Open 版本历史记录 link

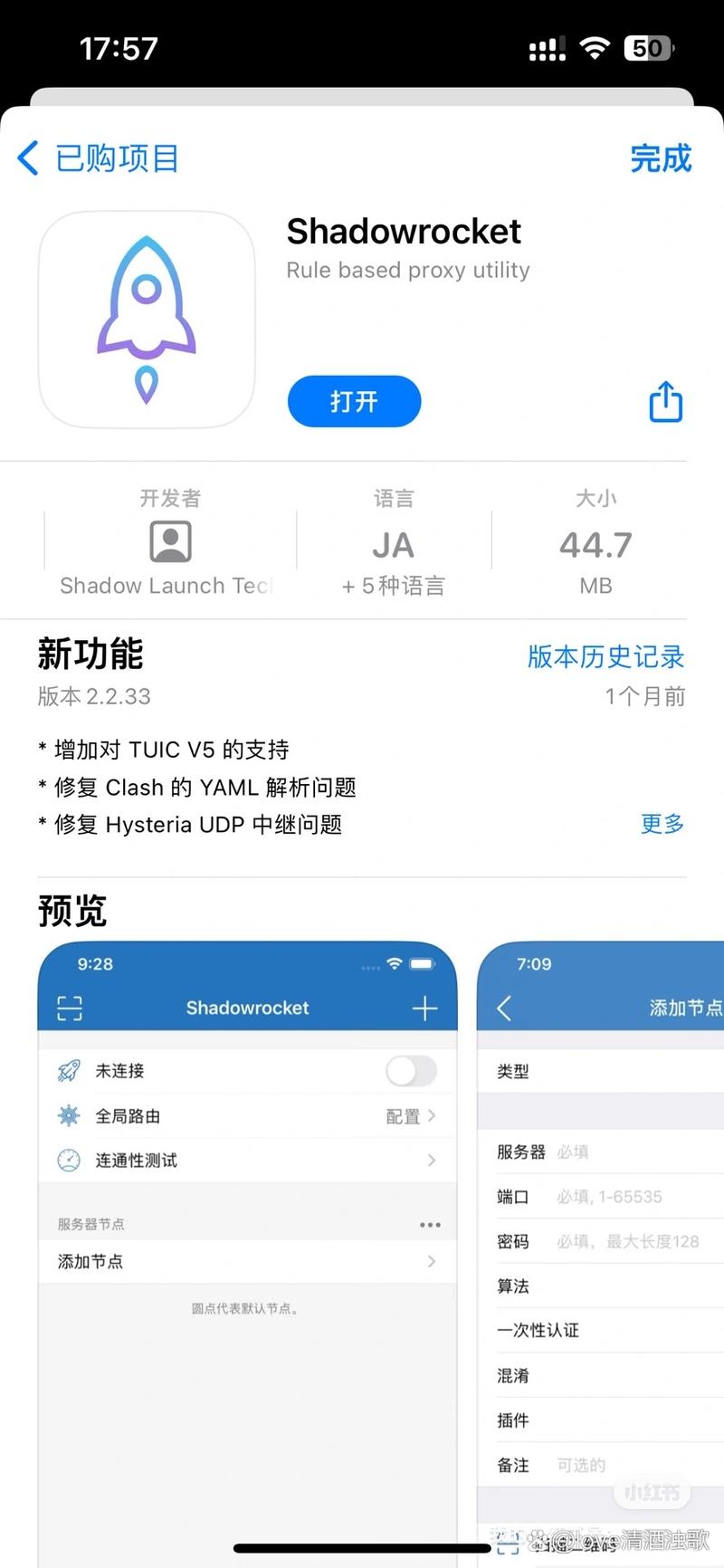coord(605,656)
